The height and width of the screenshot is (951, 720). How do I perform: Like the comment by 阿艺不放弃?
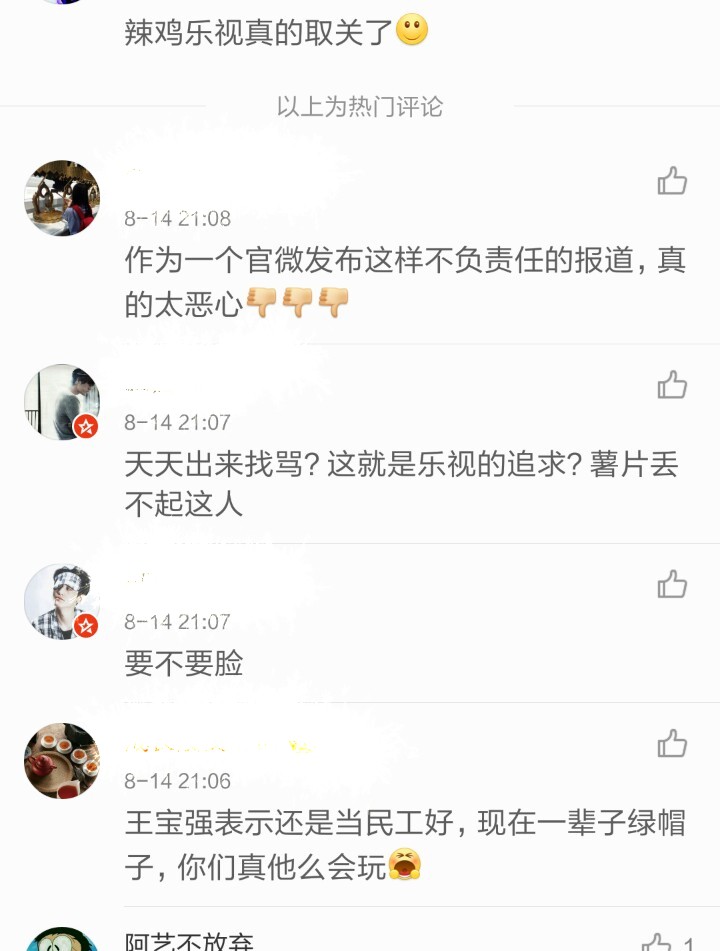[657, 941]
